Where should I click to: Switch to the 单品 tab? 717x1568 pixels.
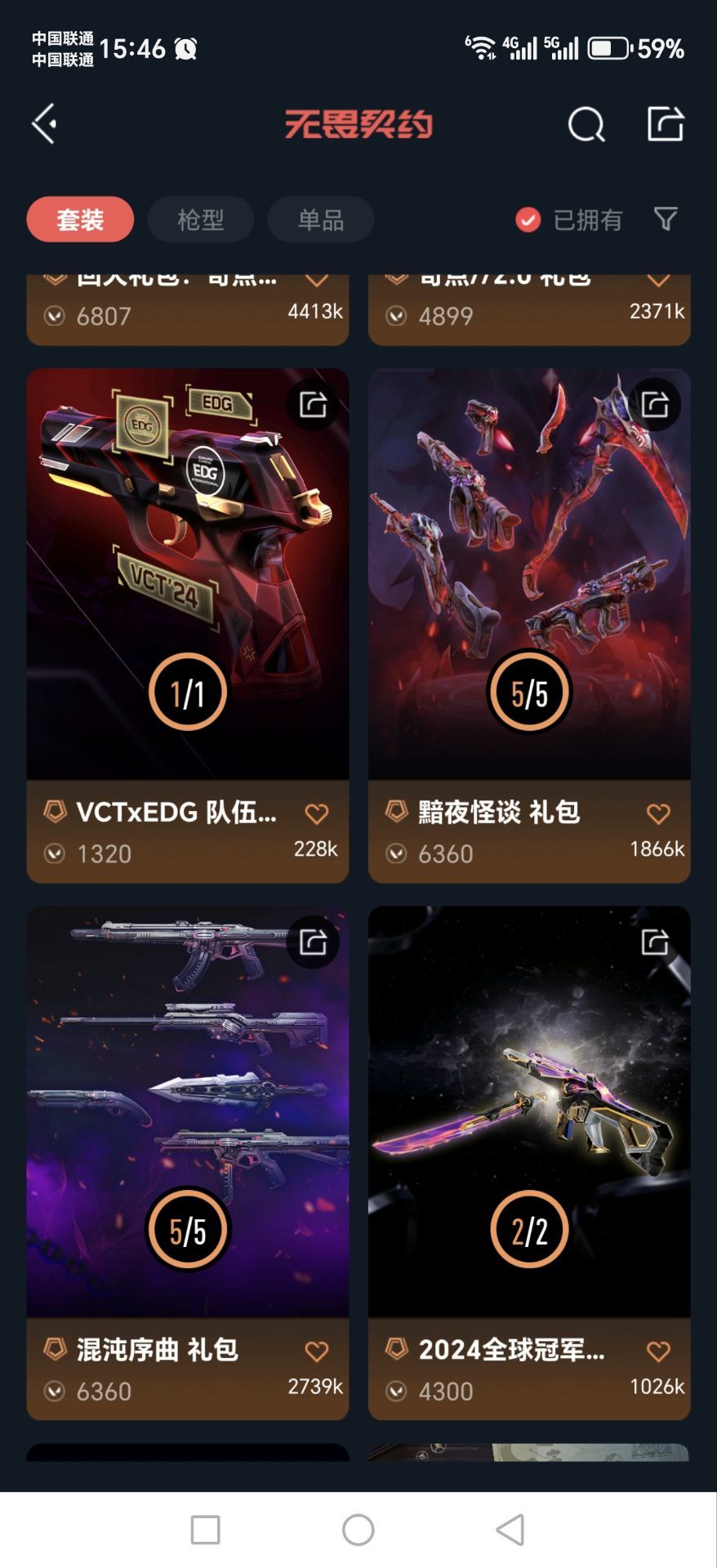coord(320,220)
